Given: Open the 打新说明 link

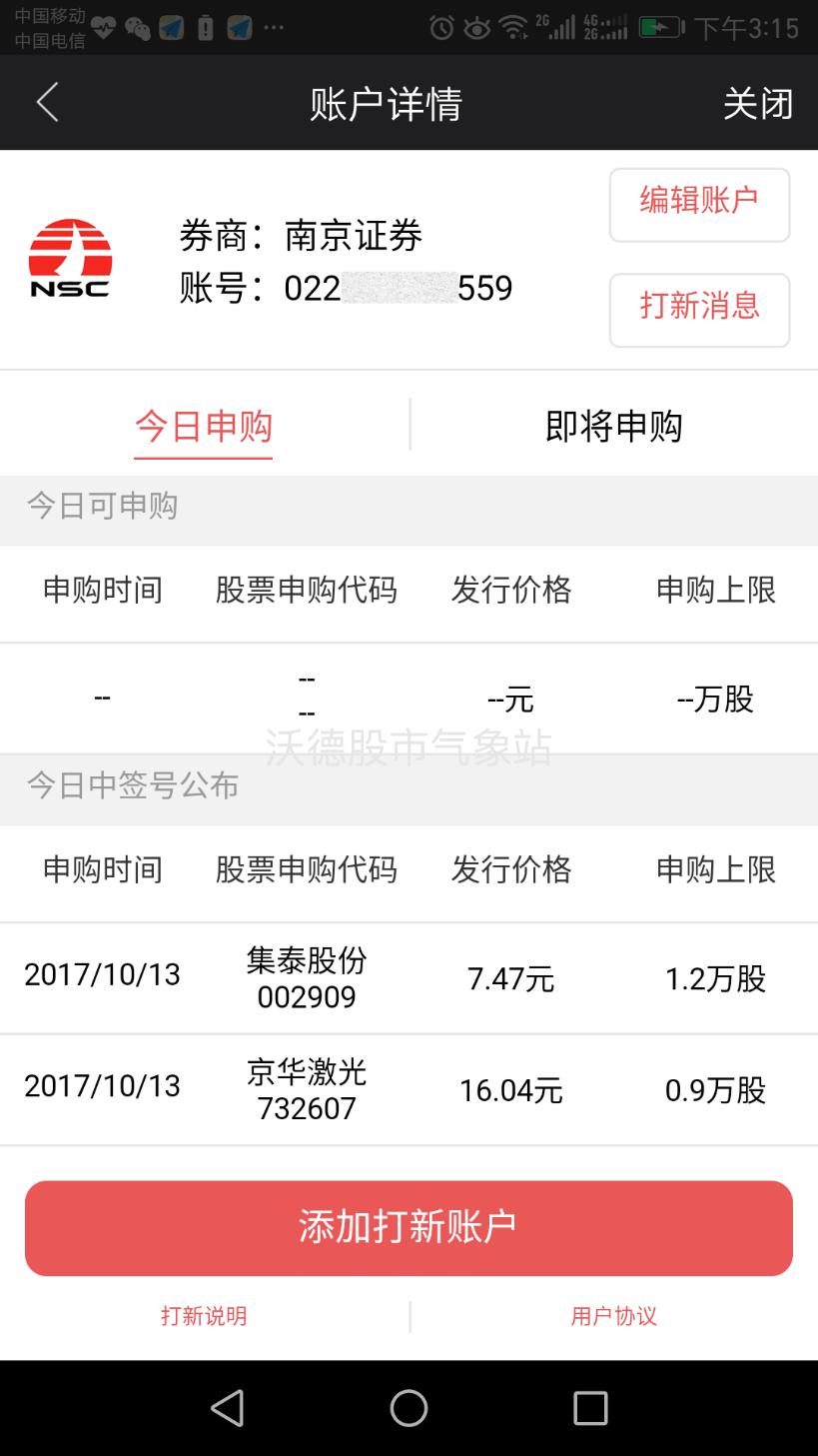Looking at the screenshot, I should pos(204,1316).
